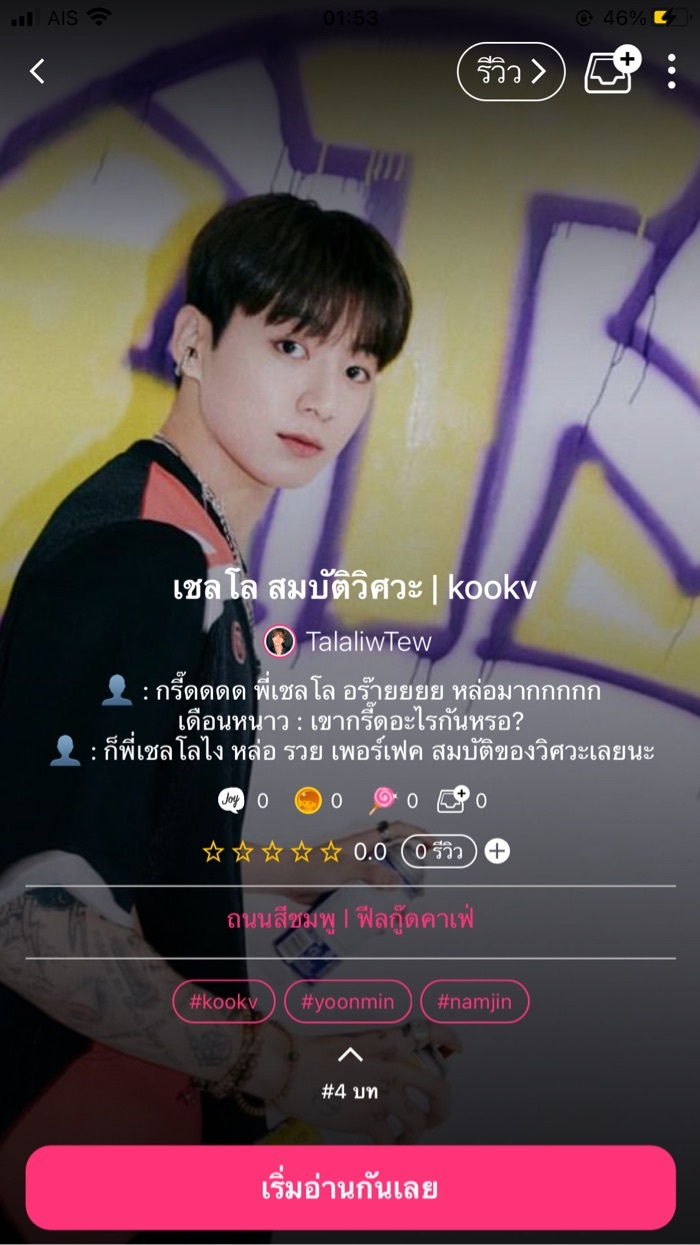Open the รีวิว reviews button
Viewport: 700px width, 1245px height.
click(510, 72)
